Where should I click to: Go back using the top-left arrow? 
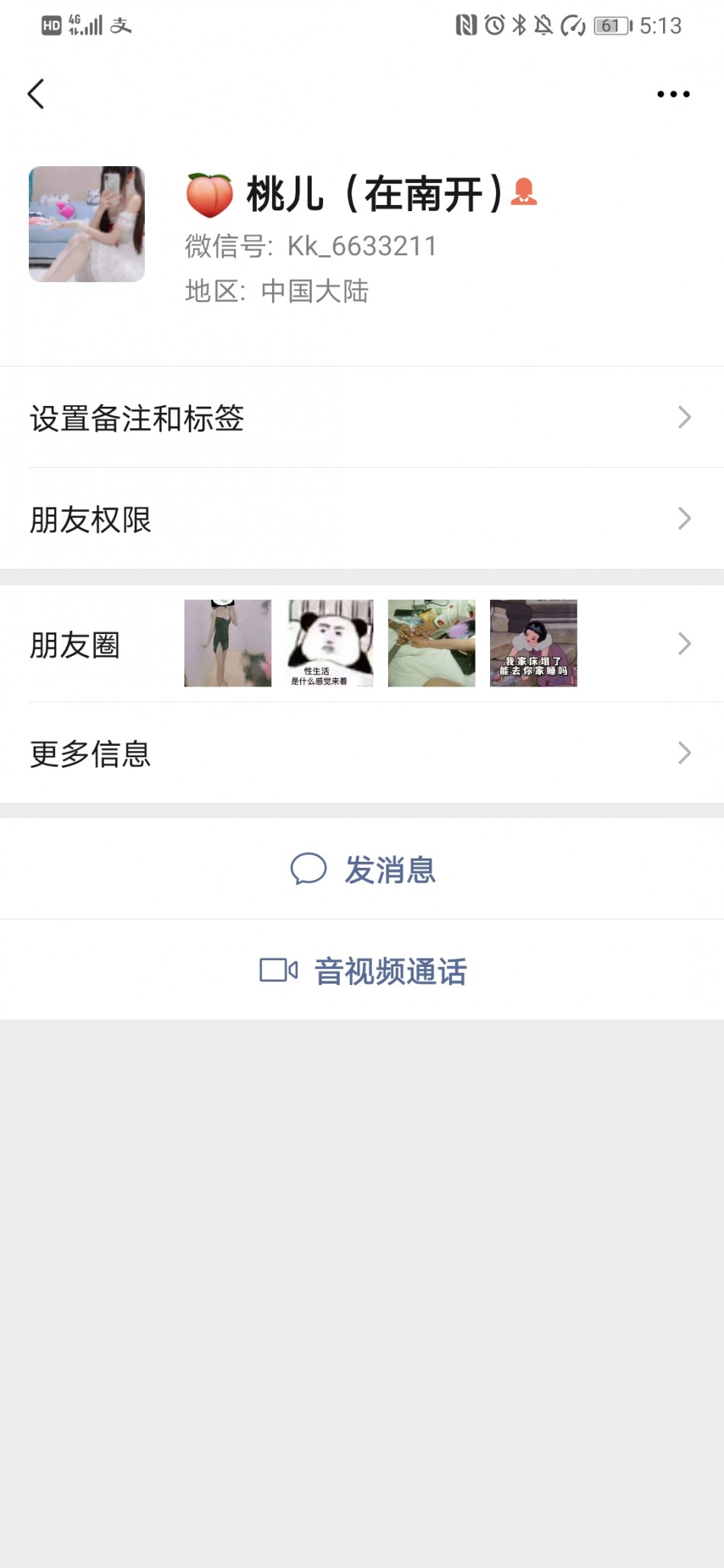(36, 94)
